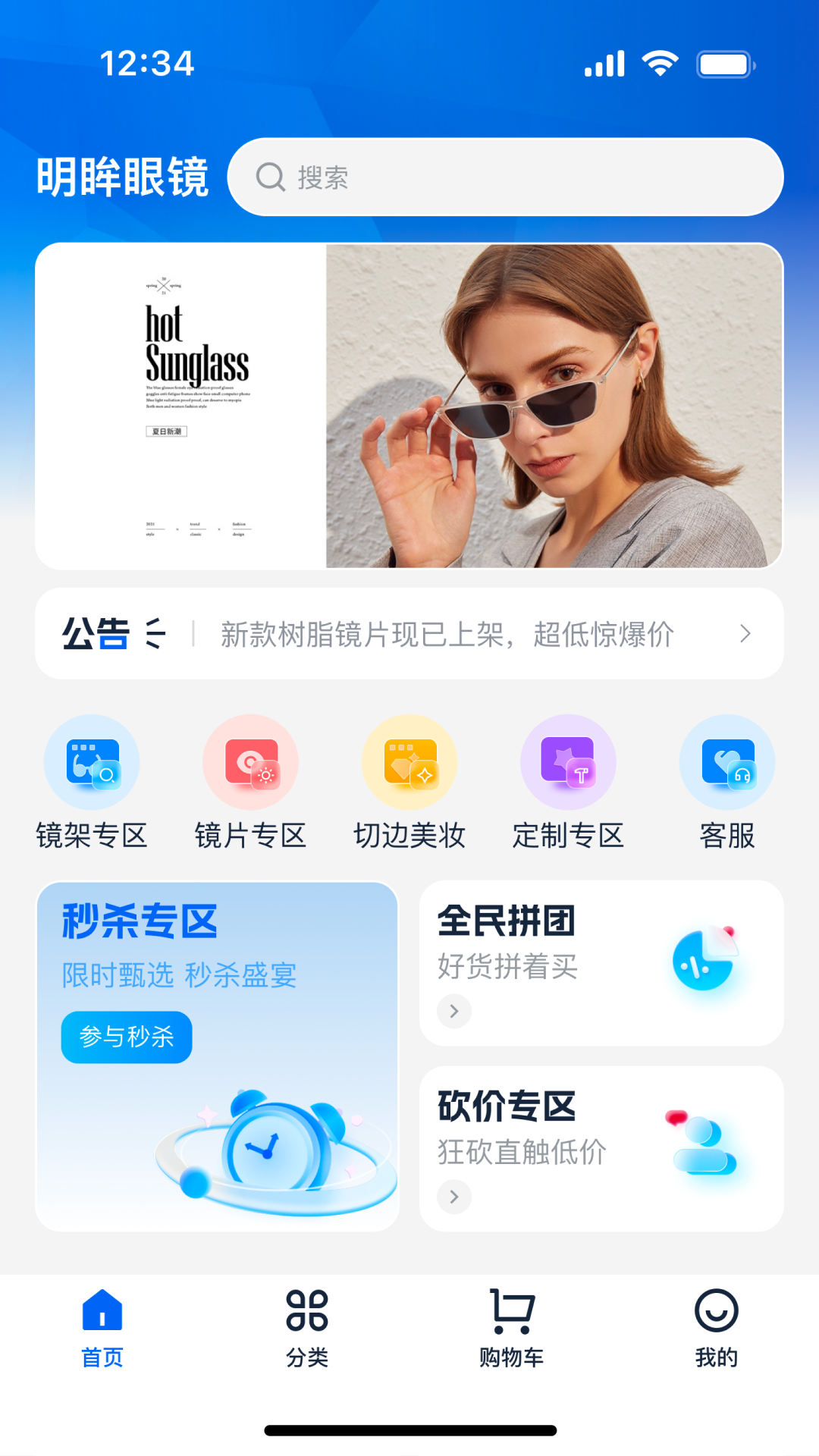
Task: Open the 分类 category grid icon
Action: (307, 1316)
